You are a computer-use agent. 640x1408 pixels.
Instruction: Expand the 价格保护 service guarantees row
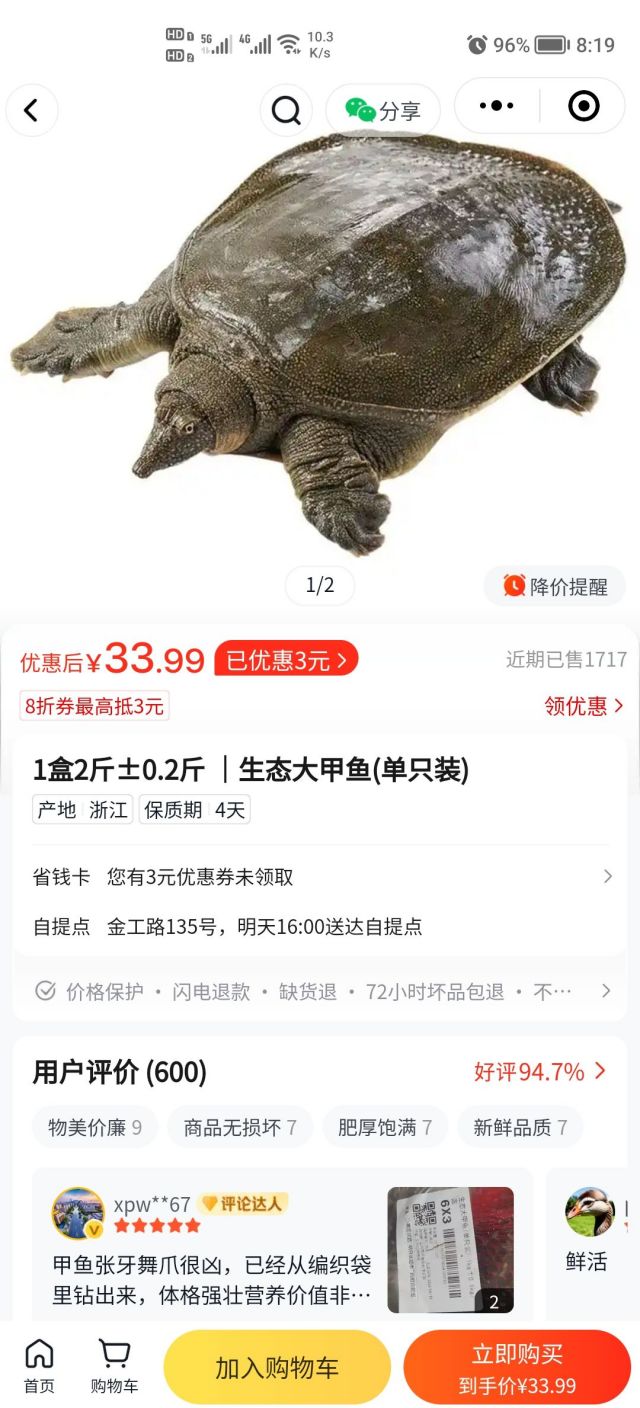tap(320, 991)
